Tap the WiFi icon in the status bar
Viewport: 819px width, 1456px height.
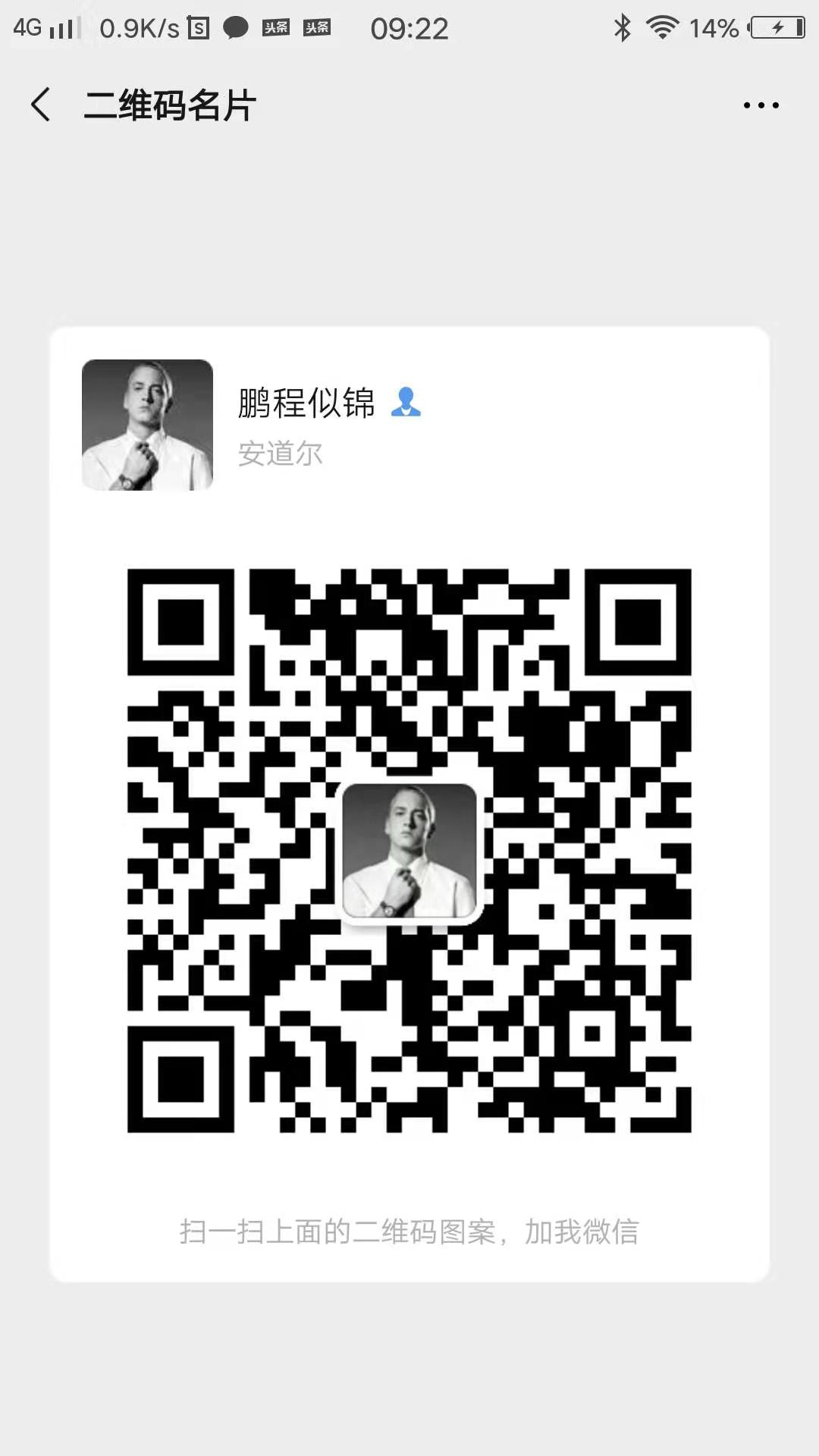[x=661, y=27]
